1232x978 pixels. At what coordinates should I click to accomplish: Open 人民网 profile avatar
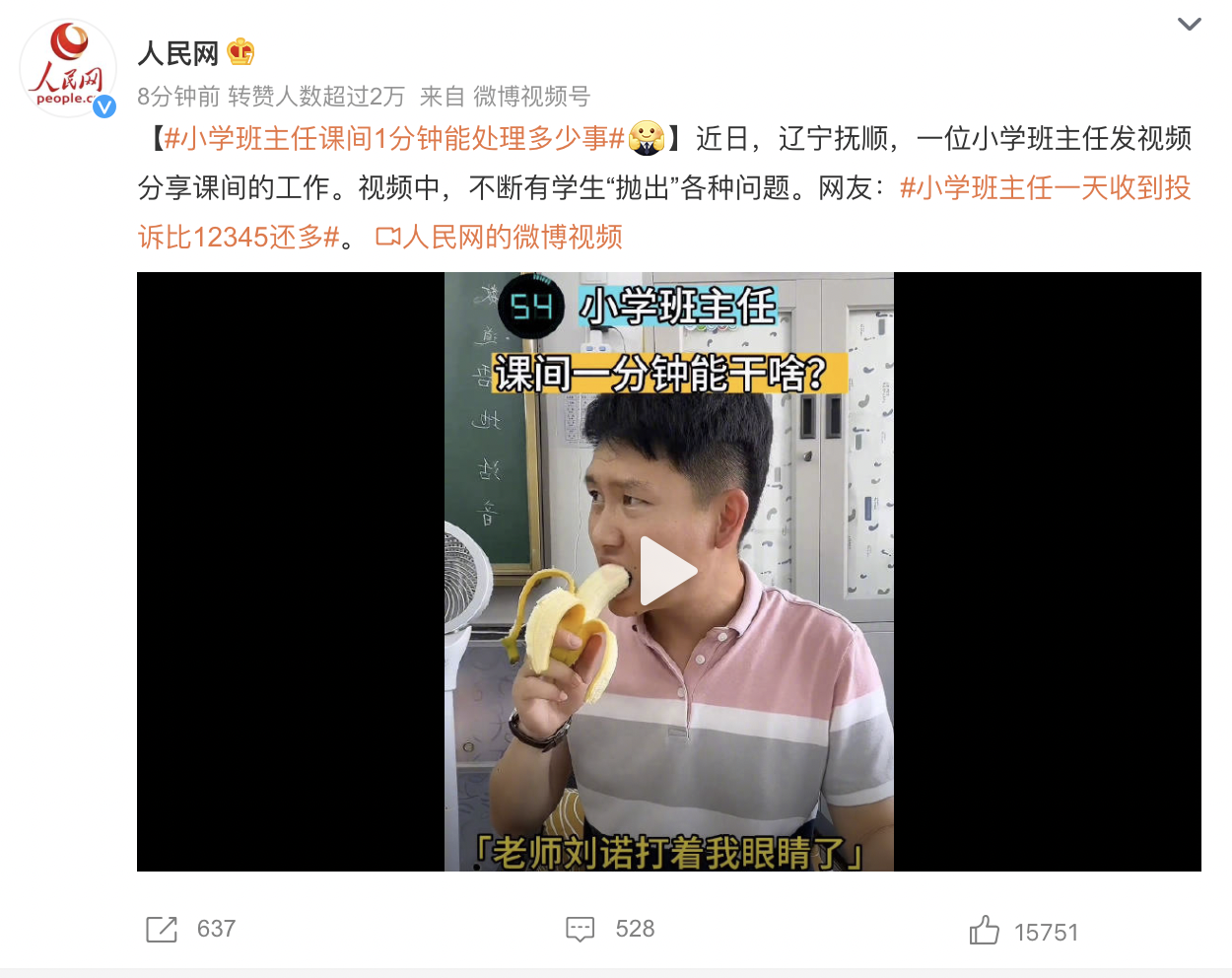pos(68,68)
